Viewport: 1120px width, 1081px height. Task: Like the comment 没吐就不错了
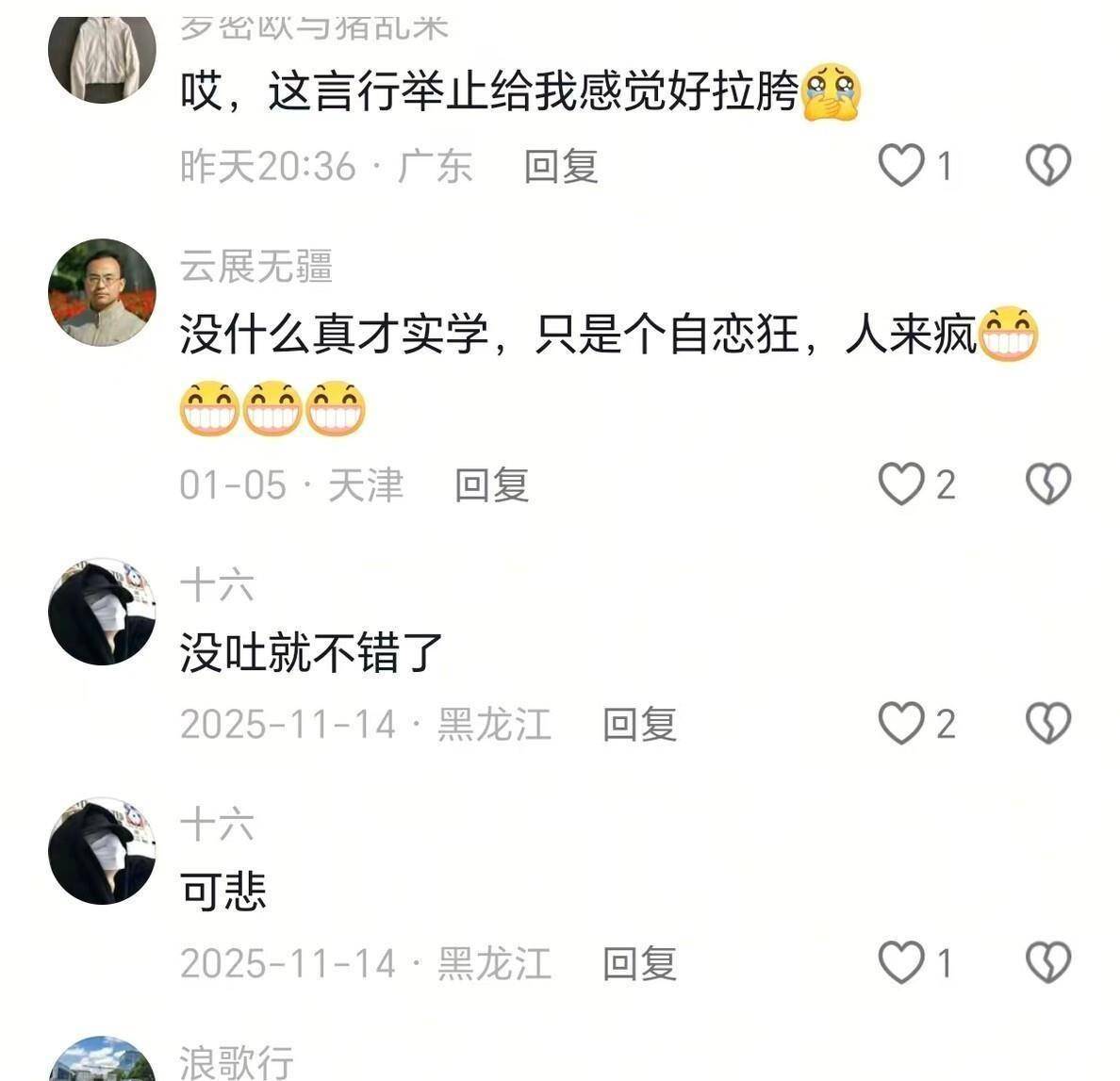[x=901, y=724]
